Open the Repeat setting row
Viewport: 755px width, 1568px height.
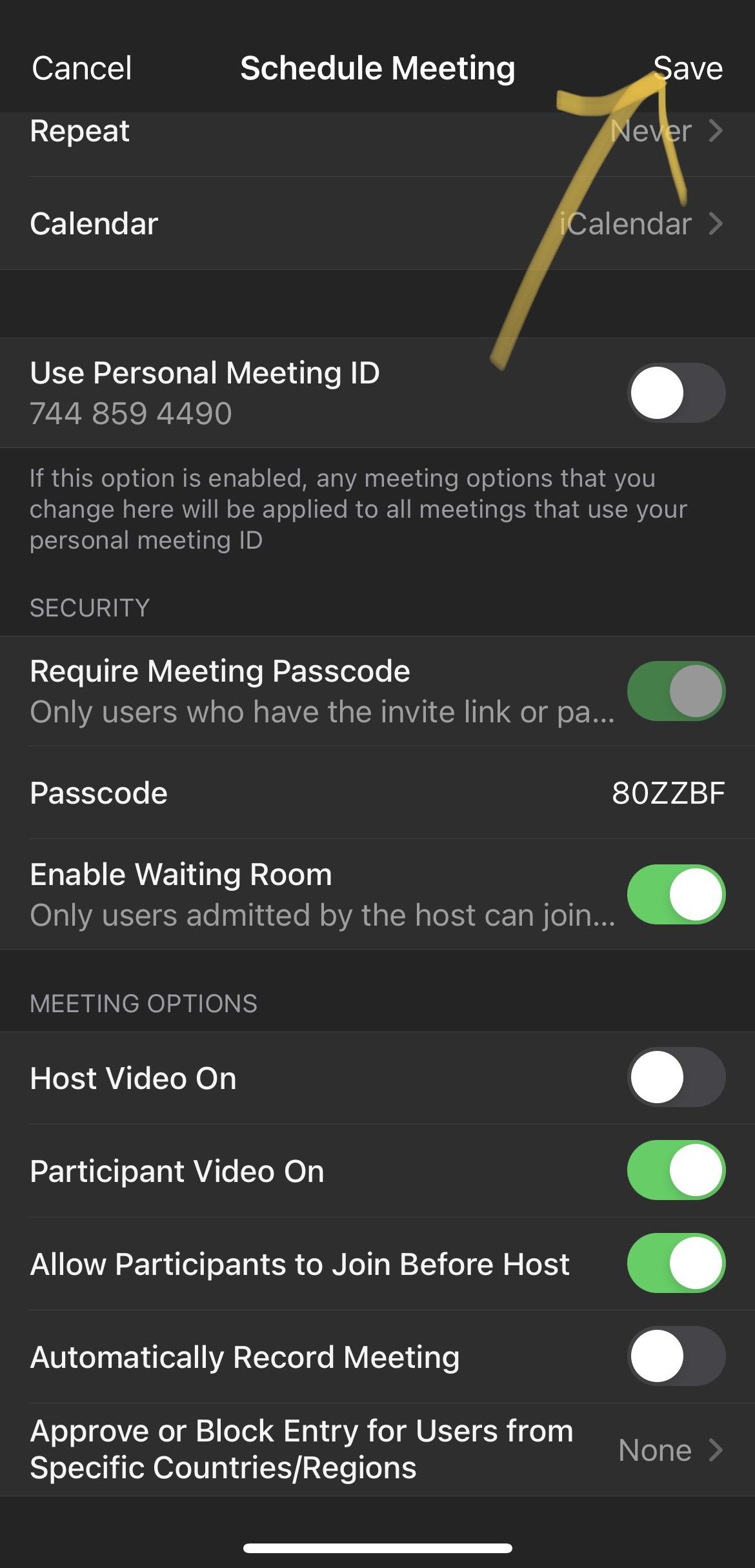point(377,131)
